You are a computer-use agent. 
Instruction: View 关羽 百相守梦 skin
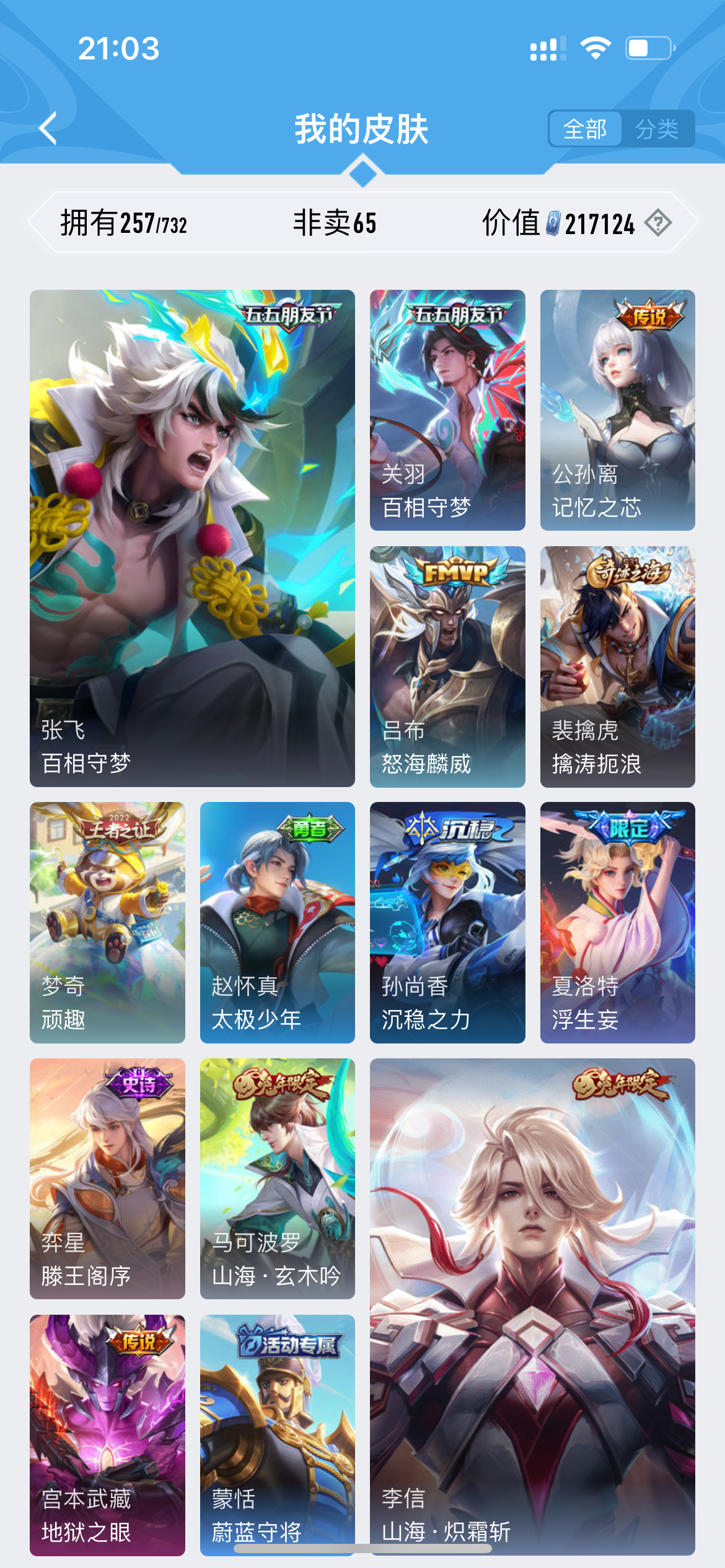click(447, 410)
